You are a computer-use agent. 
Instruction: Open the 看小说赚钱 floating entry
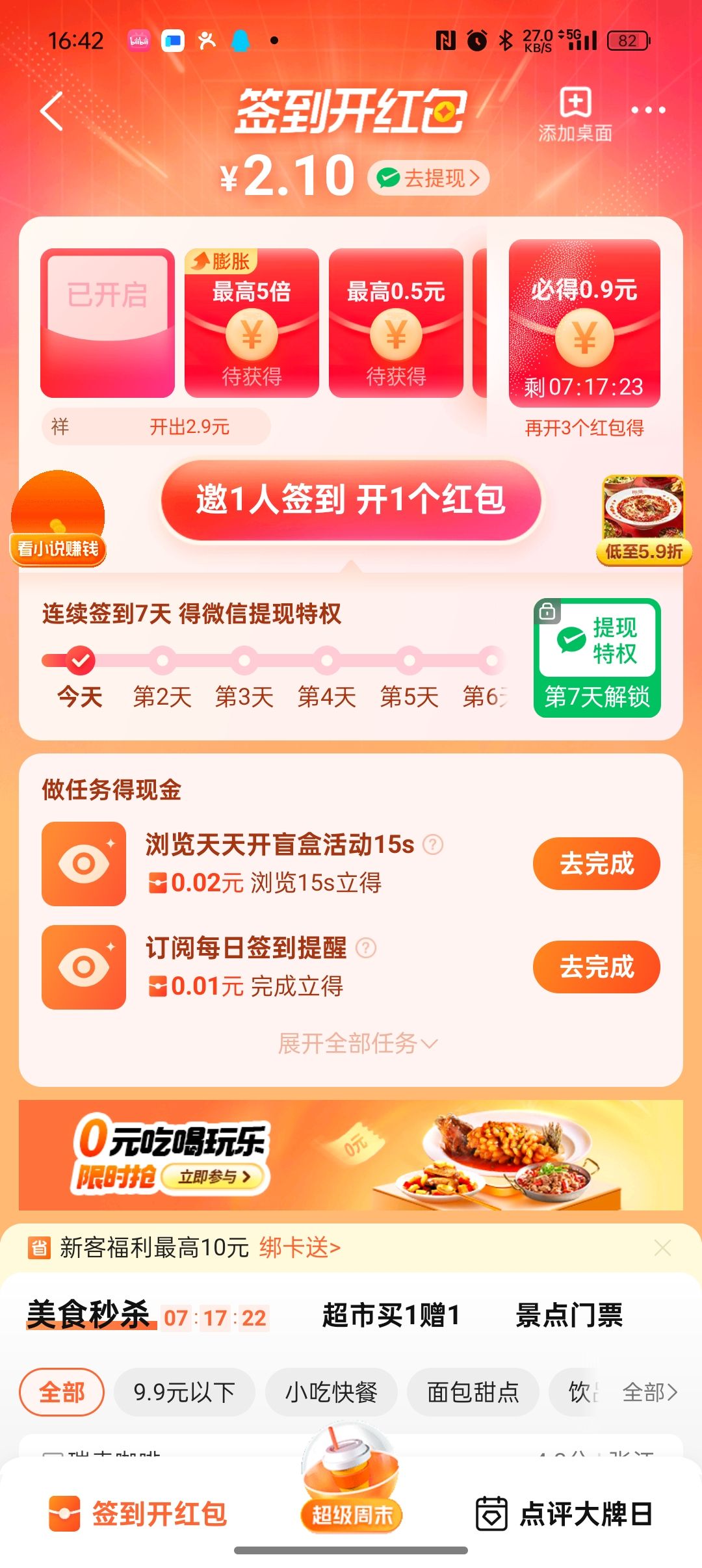(58, 520)
